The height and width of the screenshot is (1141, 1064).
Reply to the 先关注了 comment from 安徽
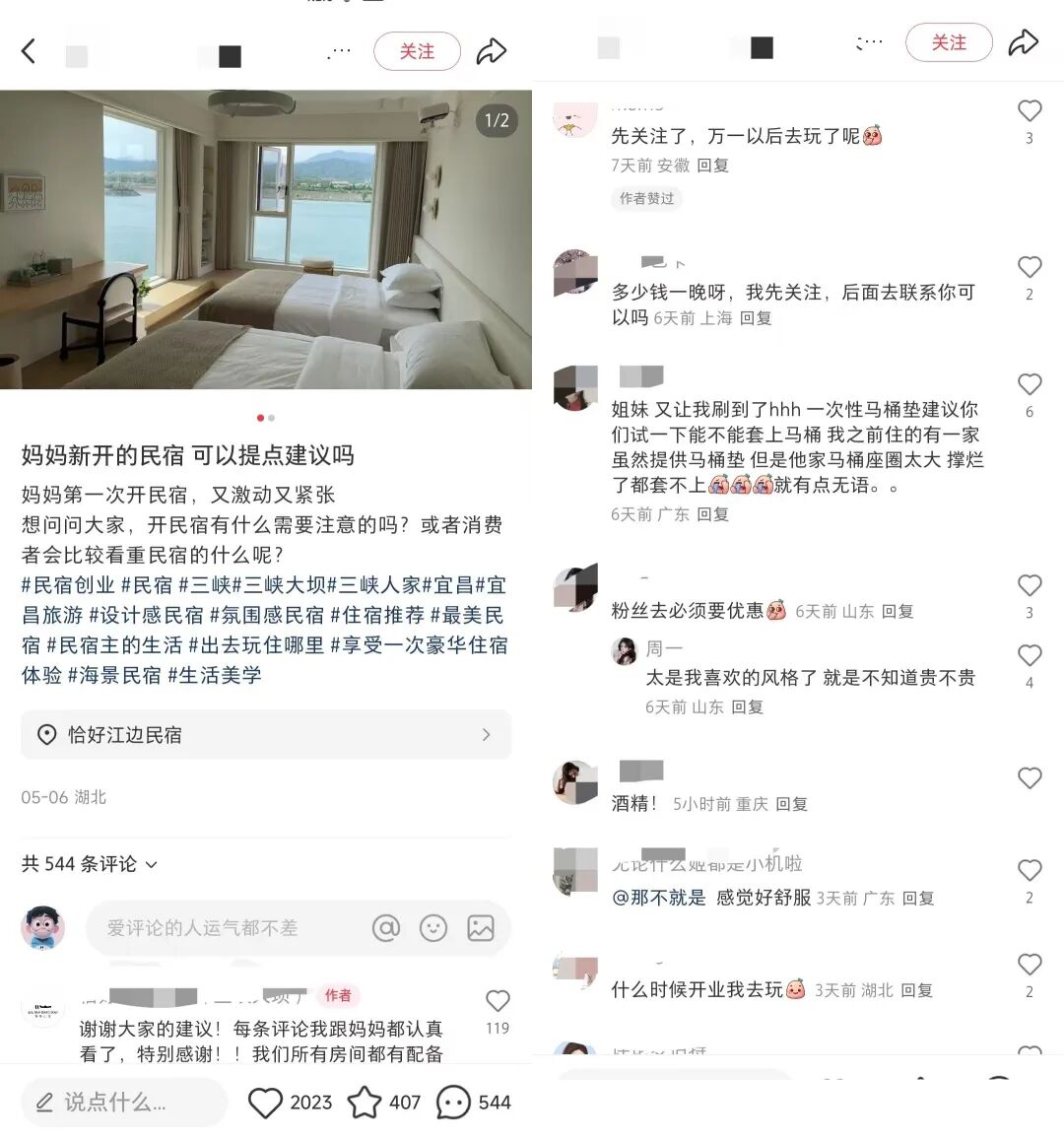712,166
